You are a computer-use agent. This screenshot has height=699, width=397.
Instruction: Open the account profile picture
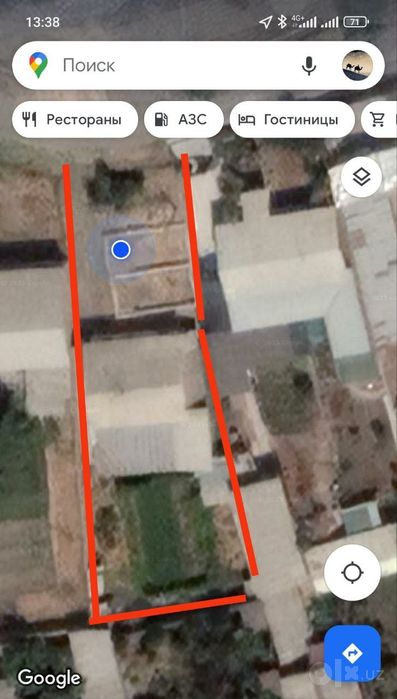[x=357, y=66]
